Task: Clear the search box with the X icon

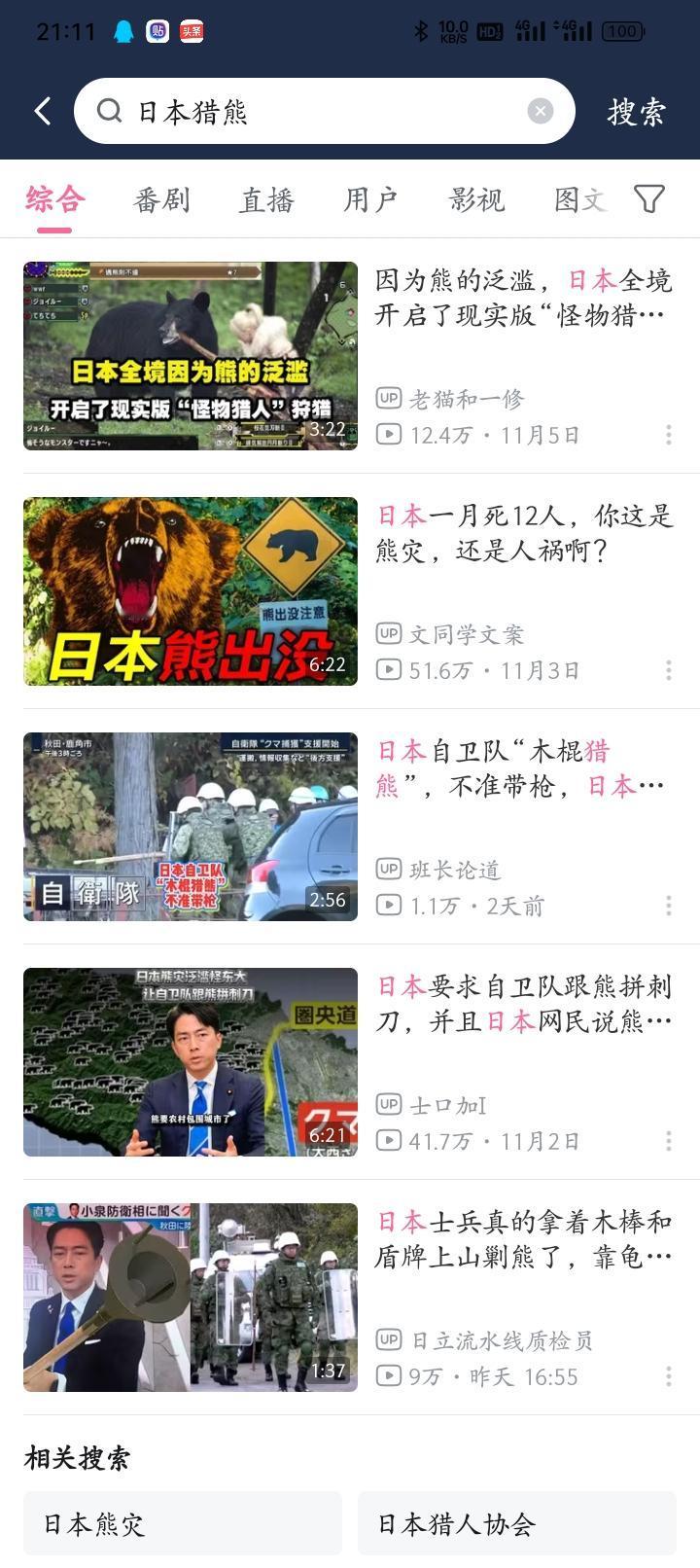Action: coord(542,110)
